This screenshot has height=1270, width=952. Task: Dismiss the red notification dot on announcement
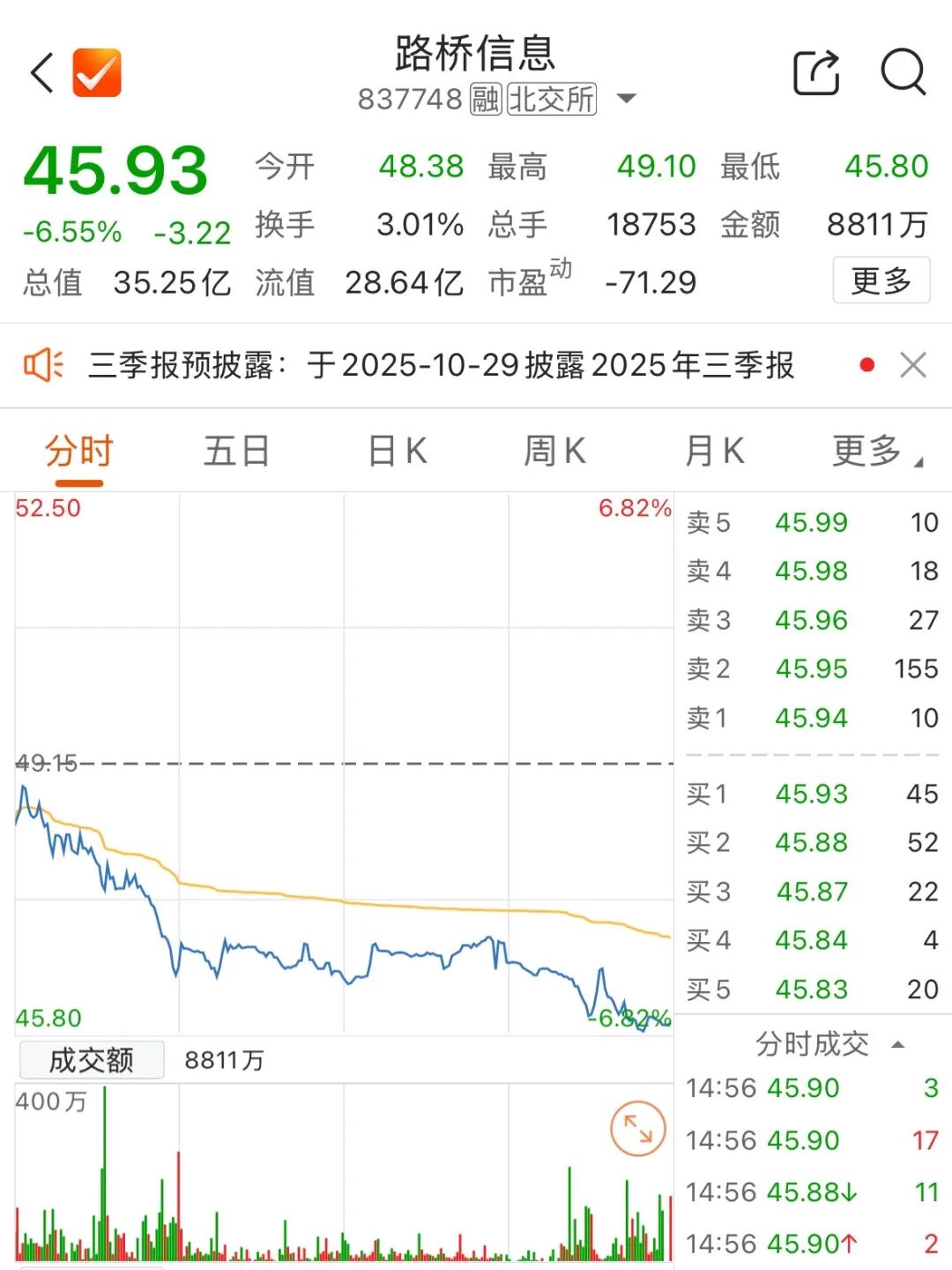tap(865, 364)
